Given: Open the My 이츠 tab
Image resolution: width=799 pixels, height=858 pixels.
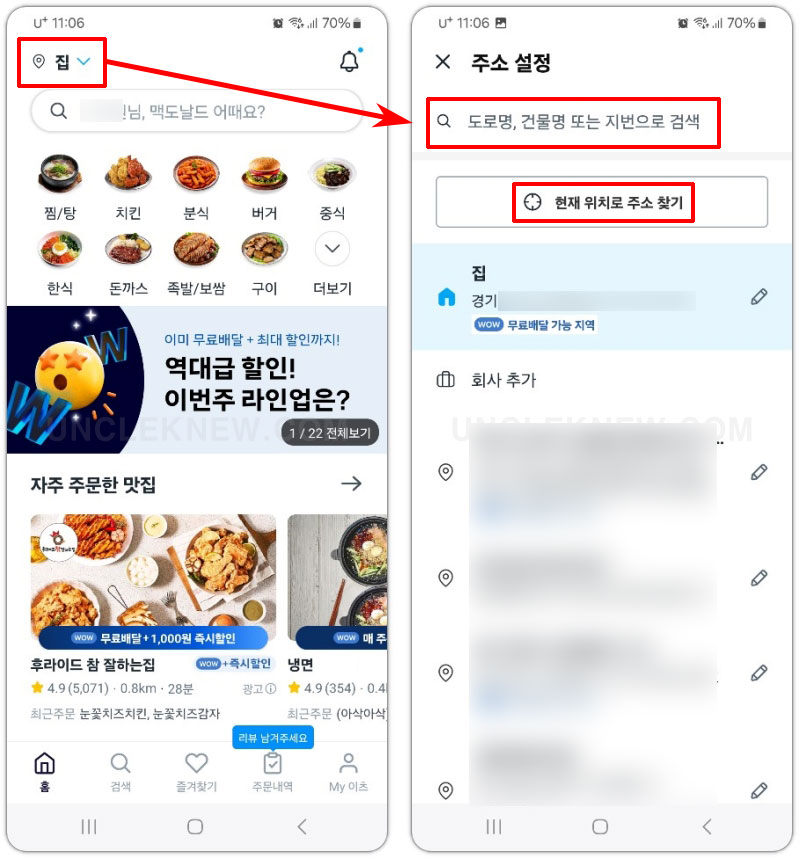Looking at the screenshot, I should (348, 772).
